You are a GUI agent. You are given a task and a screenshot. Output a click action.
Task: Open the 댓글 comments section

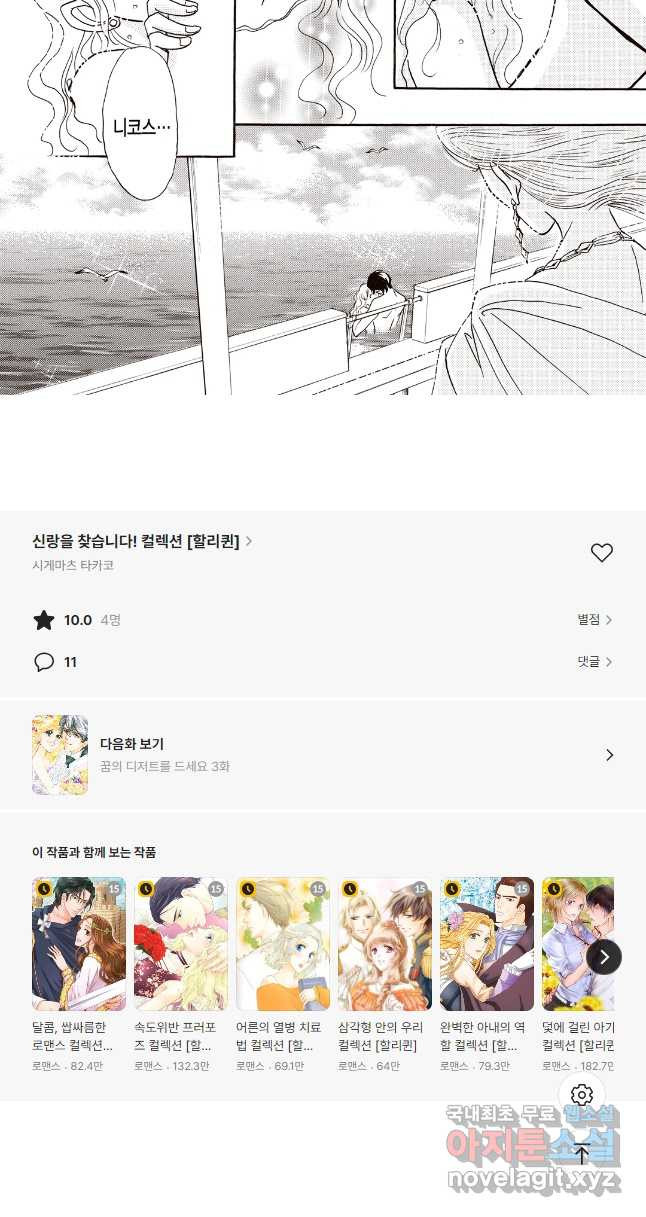(x=594, y=662)
